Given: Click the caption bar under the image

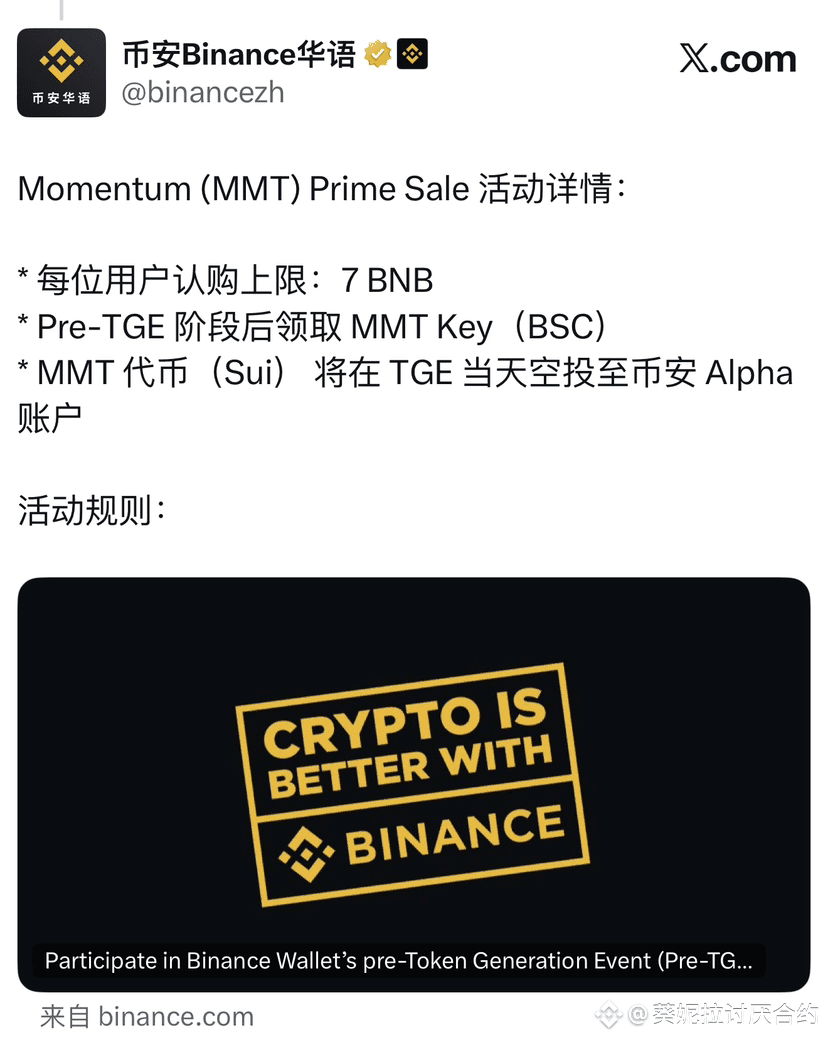Looking at the screenshot, I should [400, 961].
